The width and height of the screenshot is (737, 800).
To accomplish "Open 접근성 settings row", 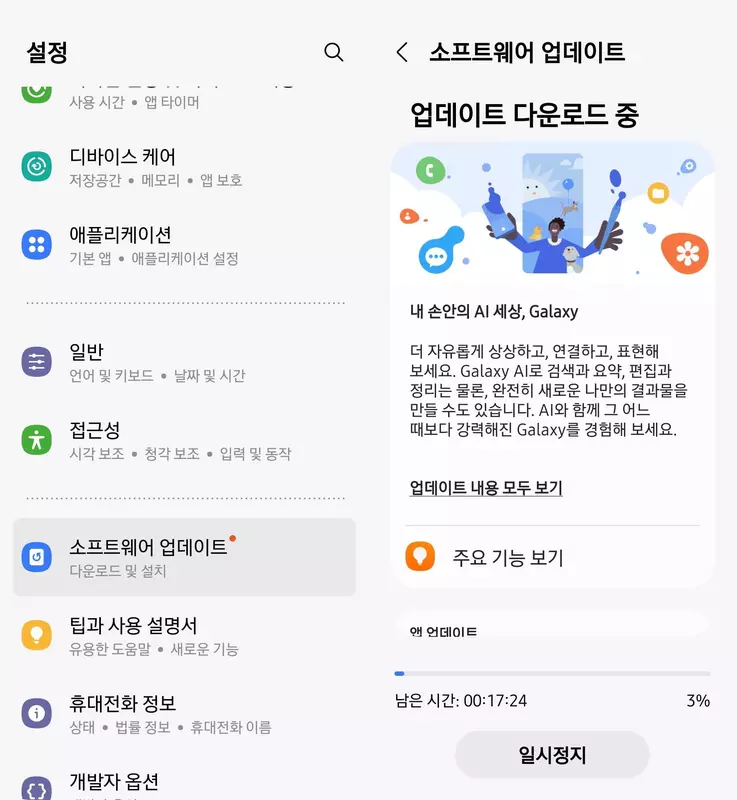I will pos(184,440).
